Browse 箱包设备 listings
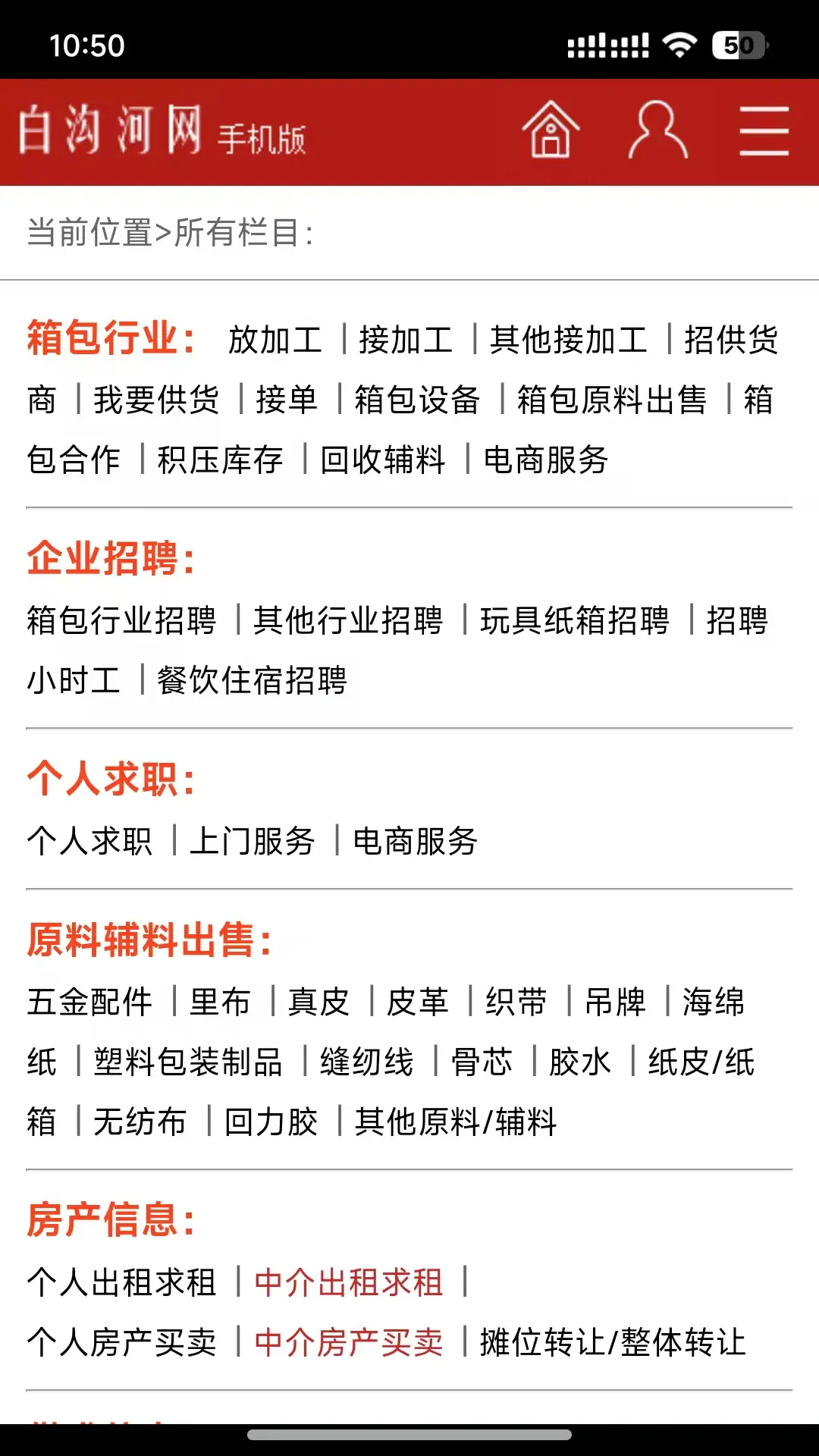The height and width of the screenshot is (1456, 819). [x=417, y=400]
